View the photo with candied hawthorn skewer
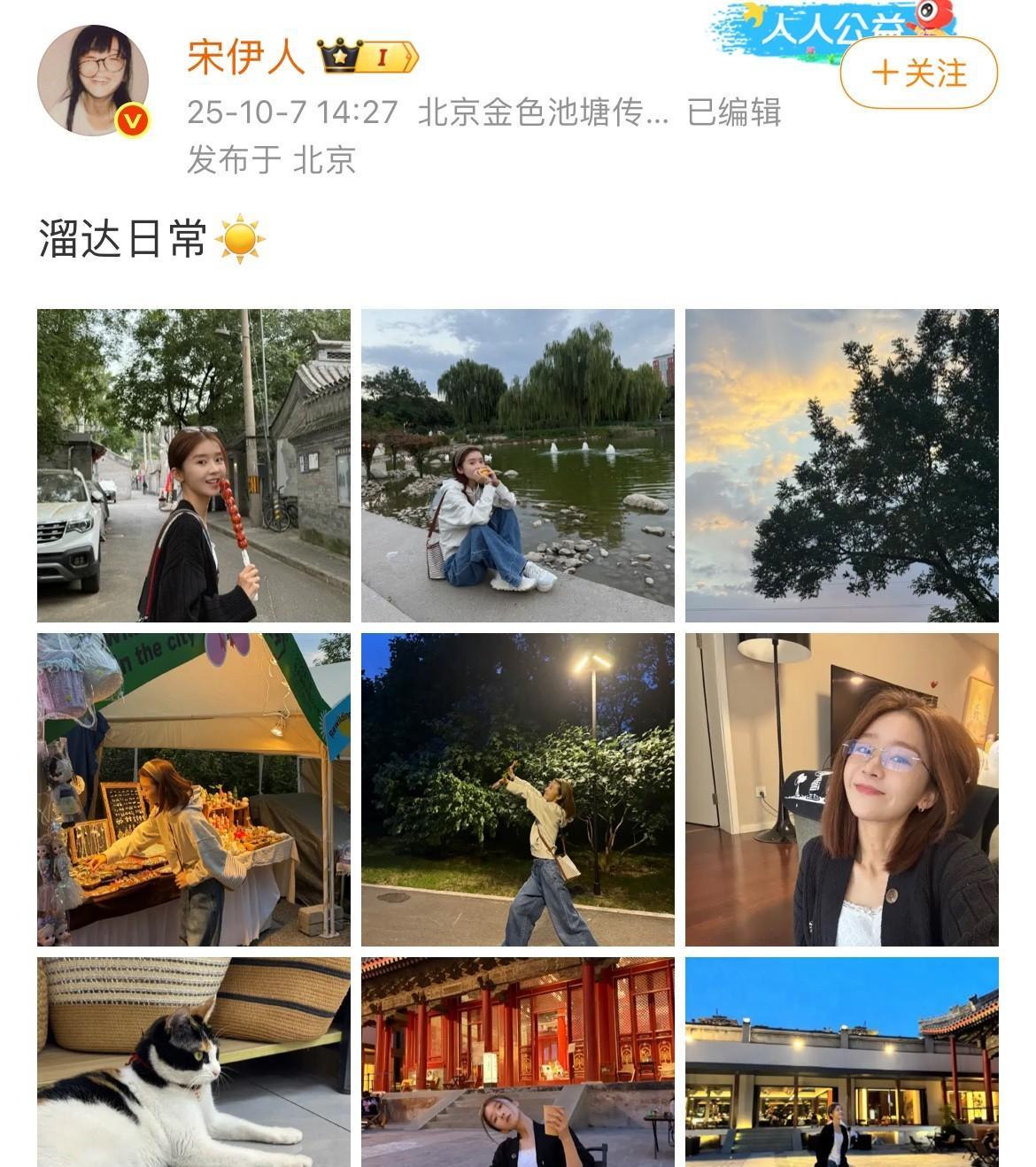Screen dimensions: 1036x1167 pyautogui.click(x=193, y=465)
